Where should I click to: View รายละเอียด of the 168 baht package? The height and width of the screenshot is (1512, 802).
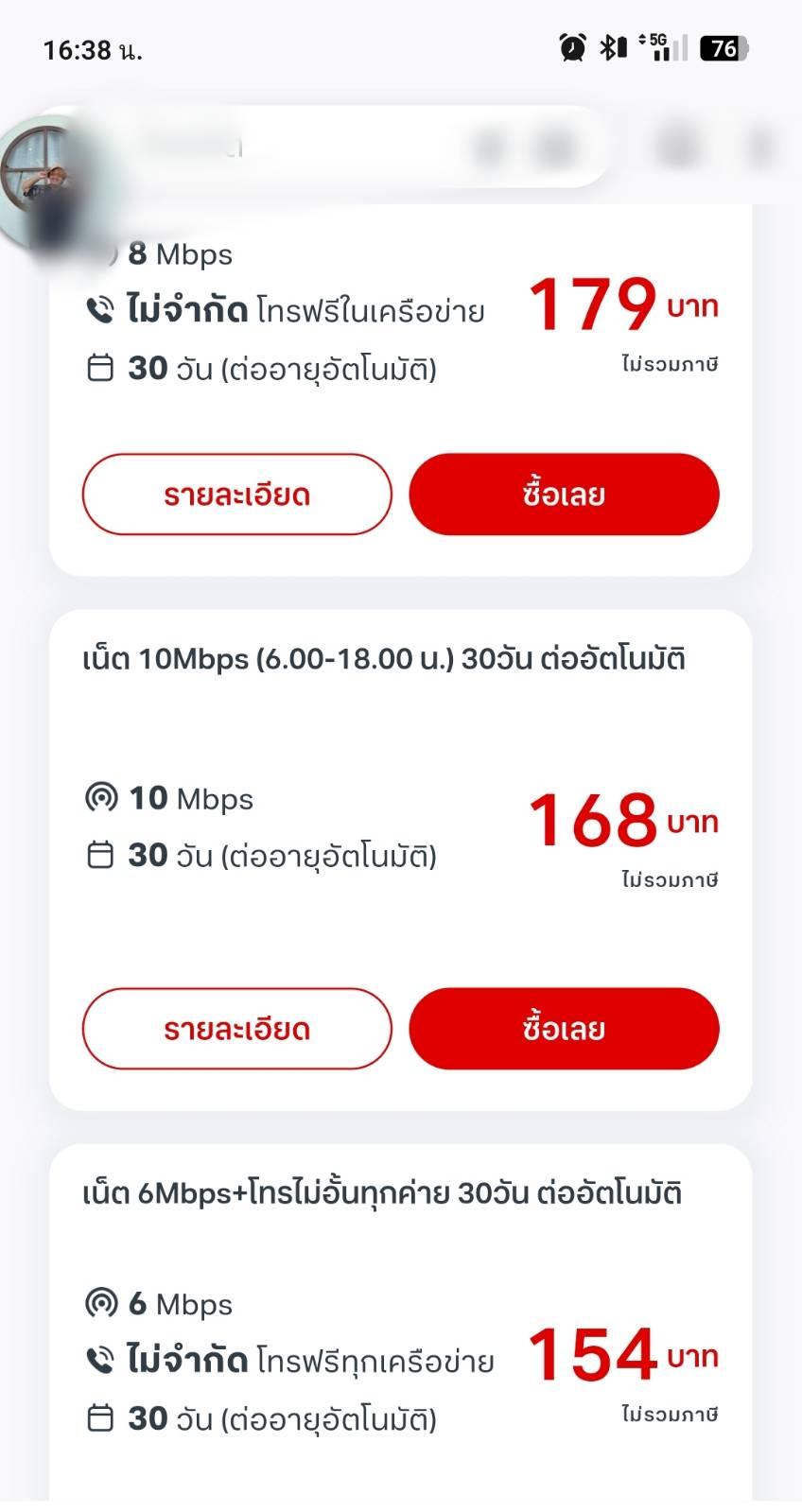point(236,1029)
